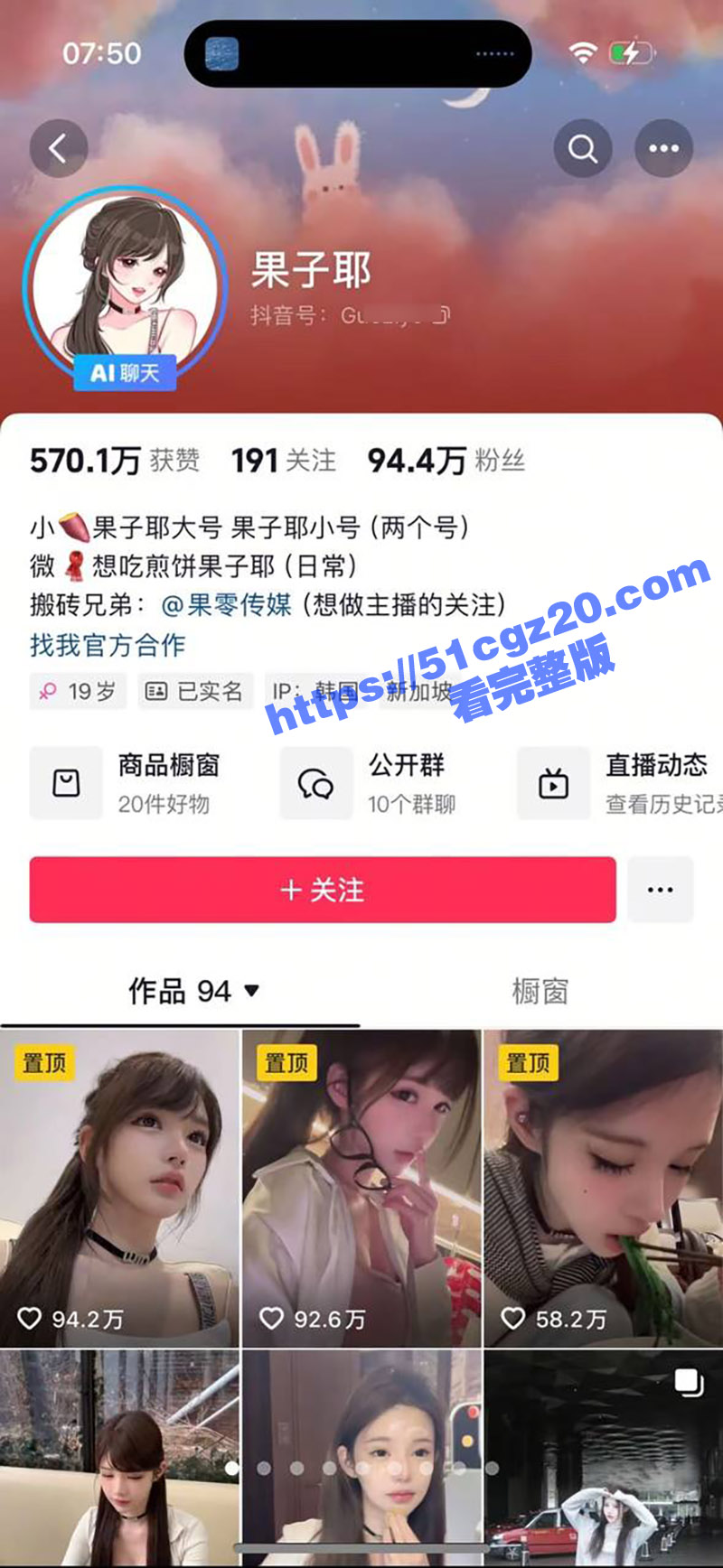
Task: View the 191 关注 following list
Action: coord(283,461)
